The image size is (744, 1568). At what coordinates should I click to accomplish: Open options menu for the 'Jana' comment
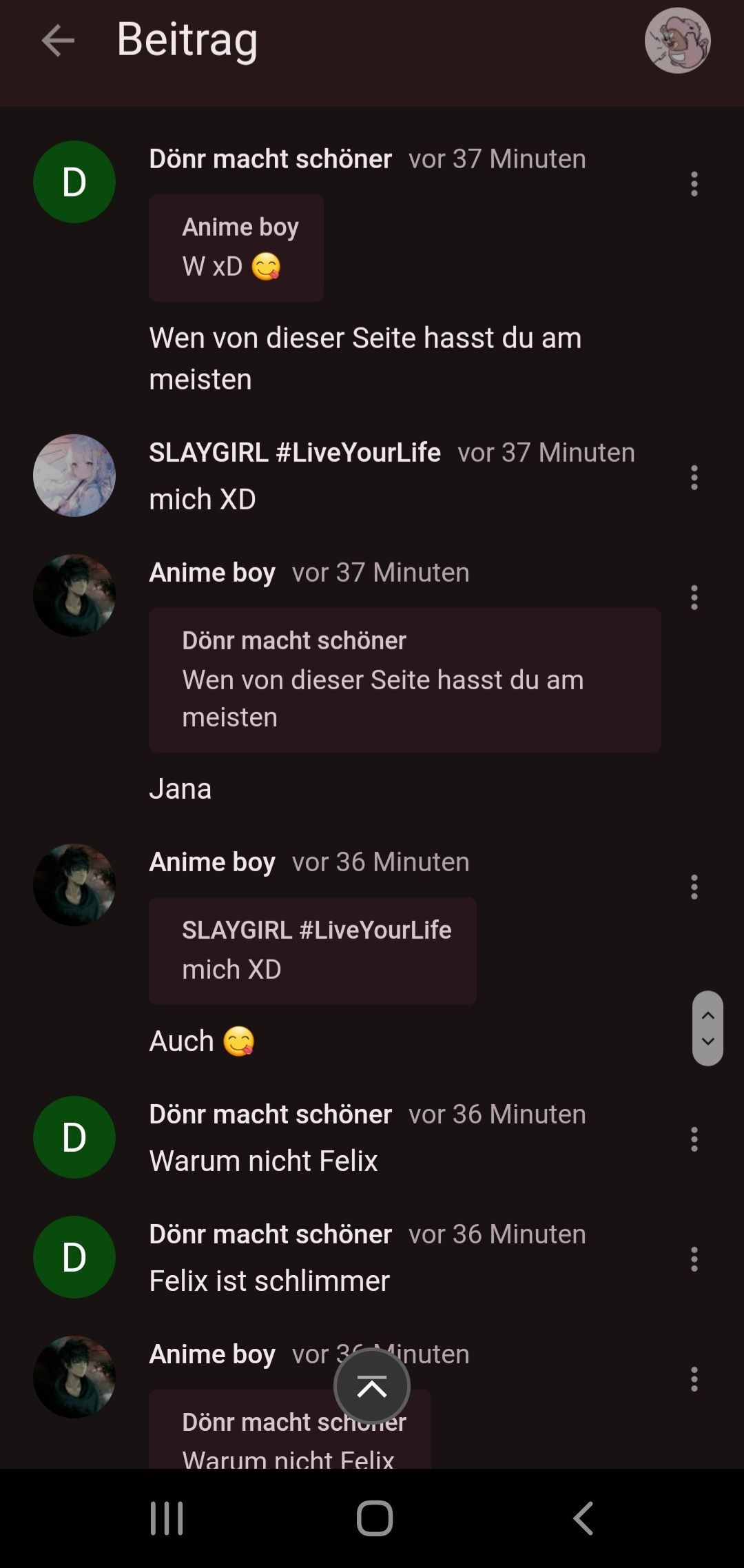pos(694,598)
